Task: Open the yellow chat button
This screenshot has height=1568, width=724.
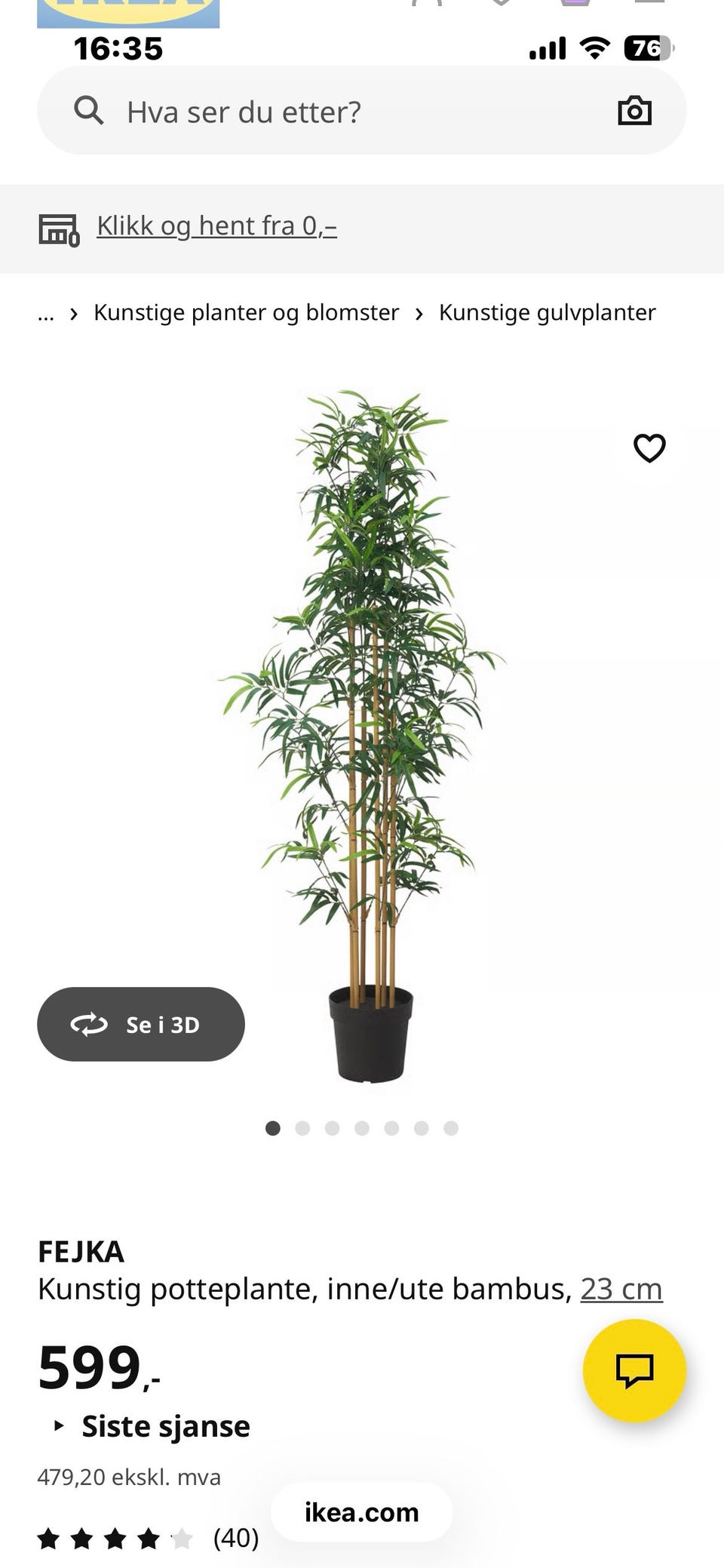Action: tap(634, 1370)
